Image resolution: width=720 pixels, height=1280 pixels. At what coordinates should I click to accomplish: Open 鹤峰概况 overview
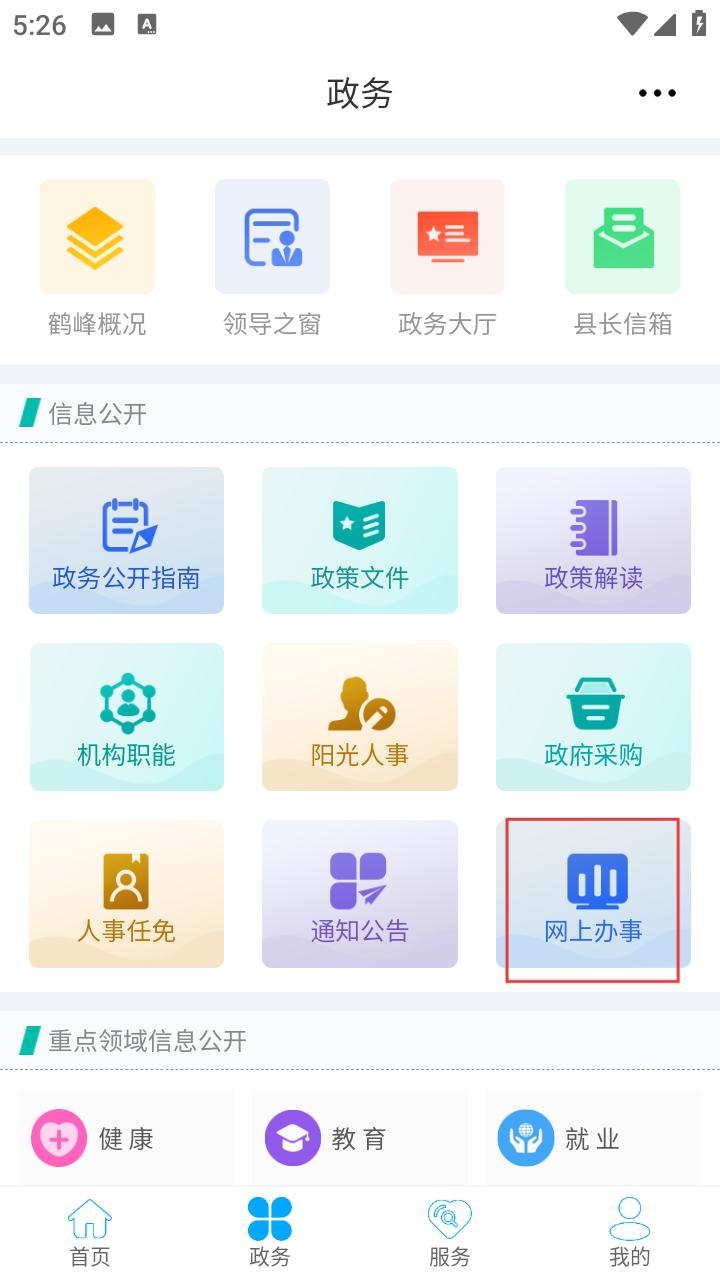(x=97, y=258)
